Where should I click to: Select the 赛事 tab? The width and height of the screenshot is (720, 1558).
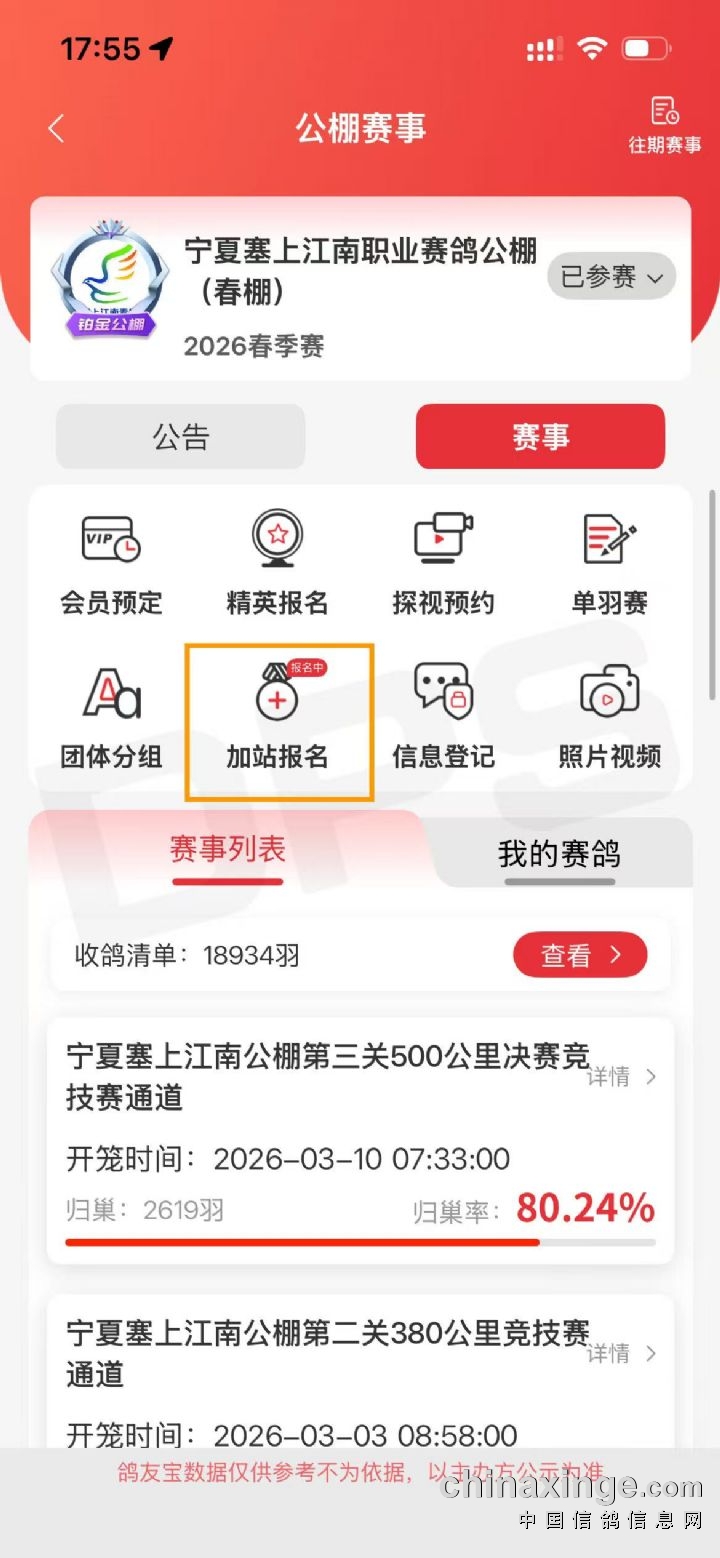(540, 437)
